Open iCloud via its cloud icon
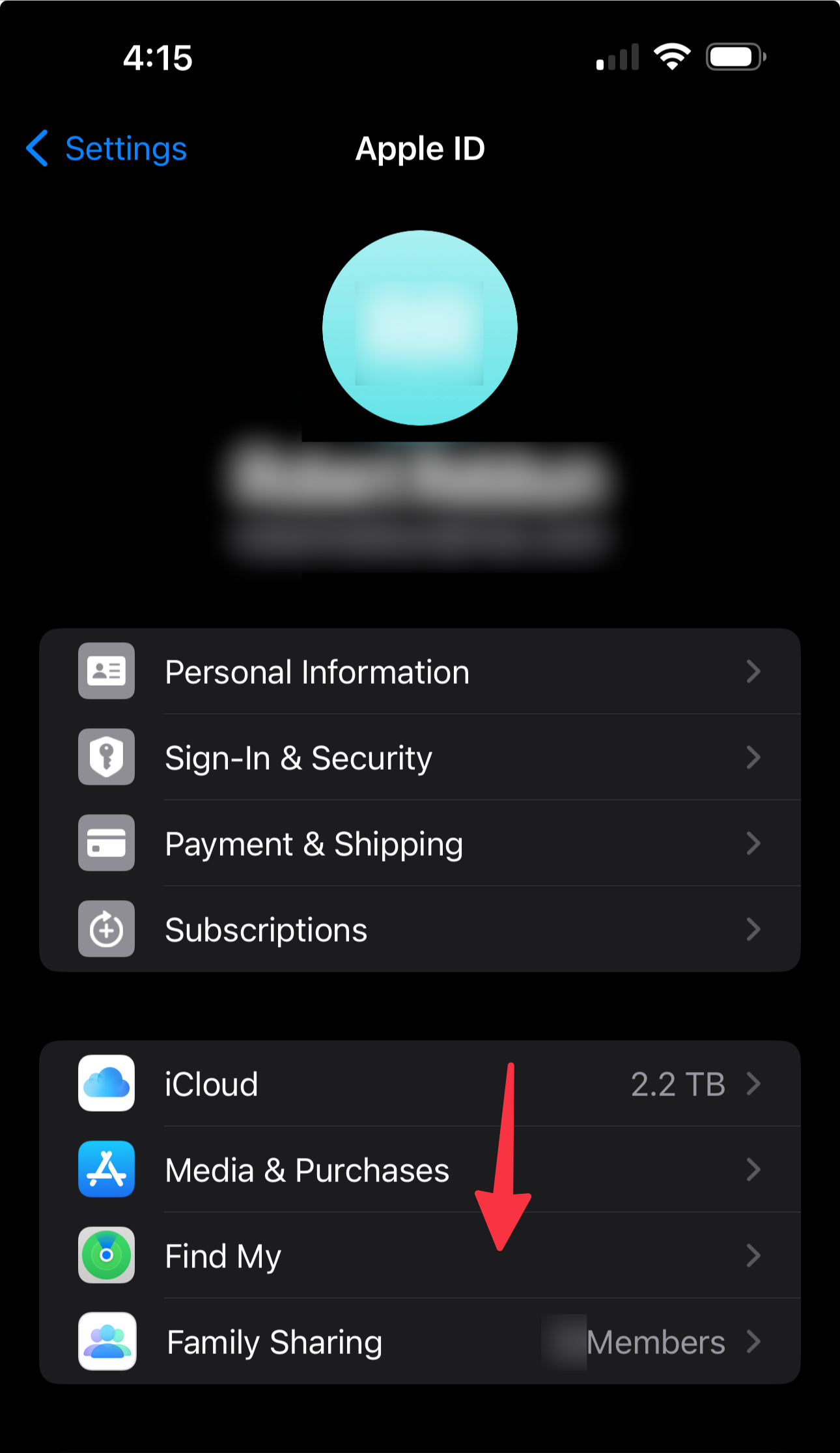The image size is (840, 1453). click(105, 1084)
